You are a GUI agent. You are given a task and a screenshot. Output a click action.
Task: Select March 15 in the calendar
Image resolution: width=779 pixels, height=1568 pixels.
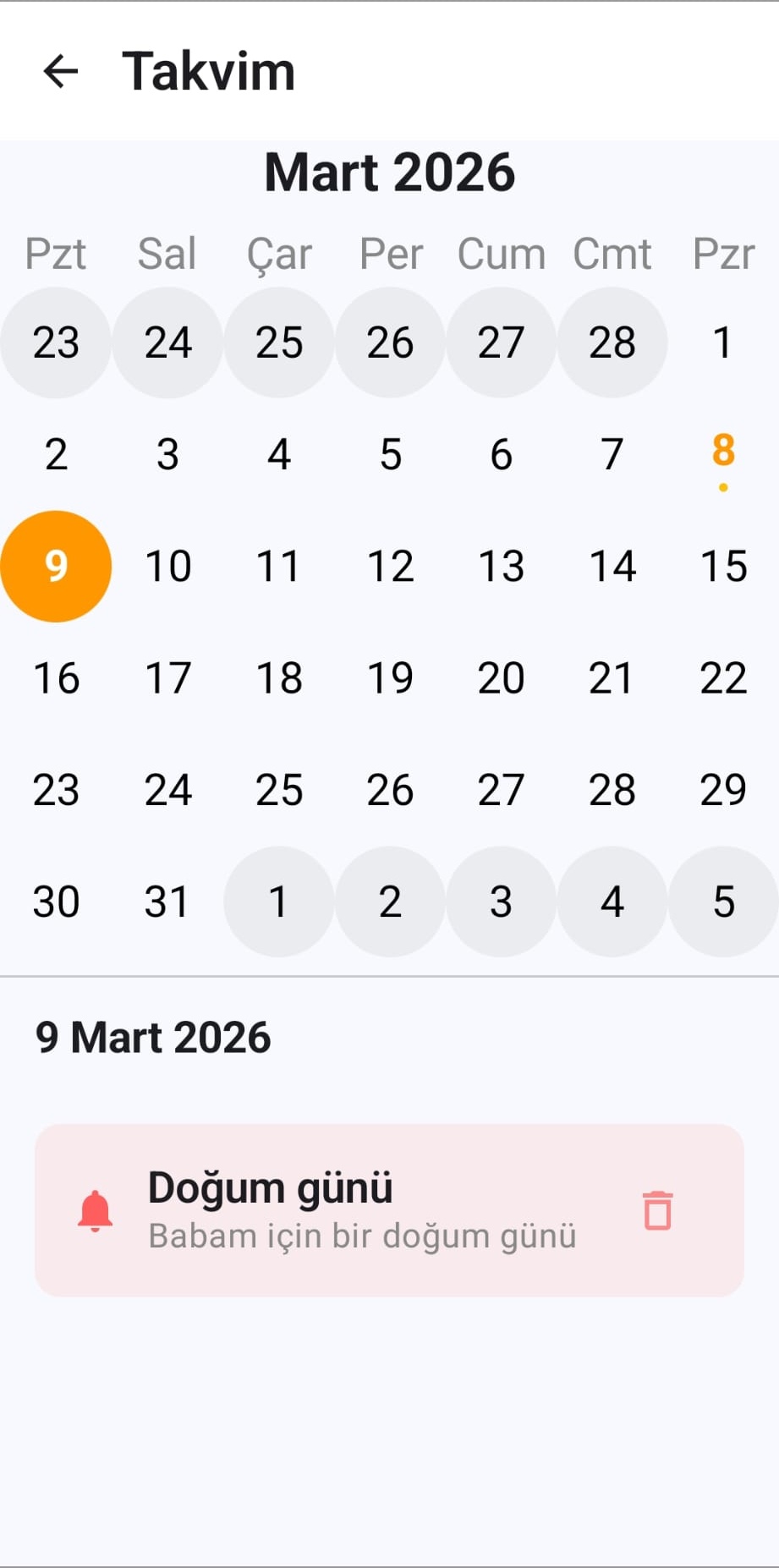tap(723, 567)
